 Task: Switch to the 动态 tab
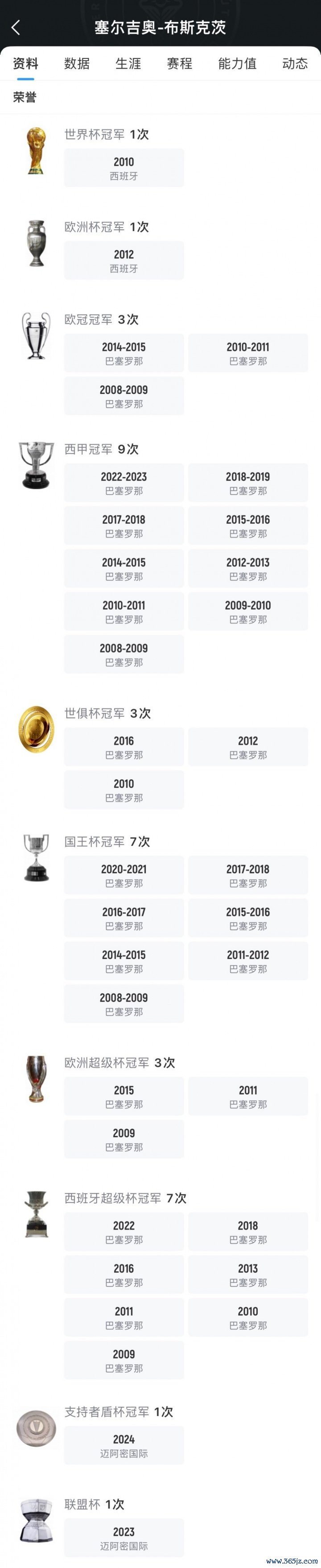[x=295, y=63]
